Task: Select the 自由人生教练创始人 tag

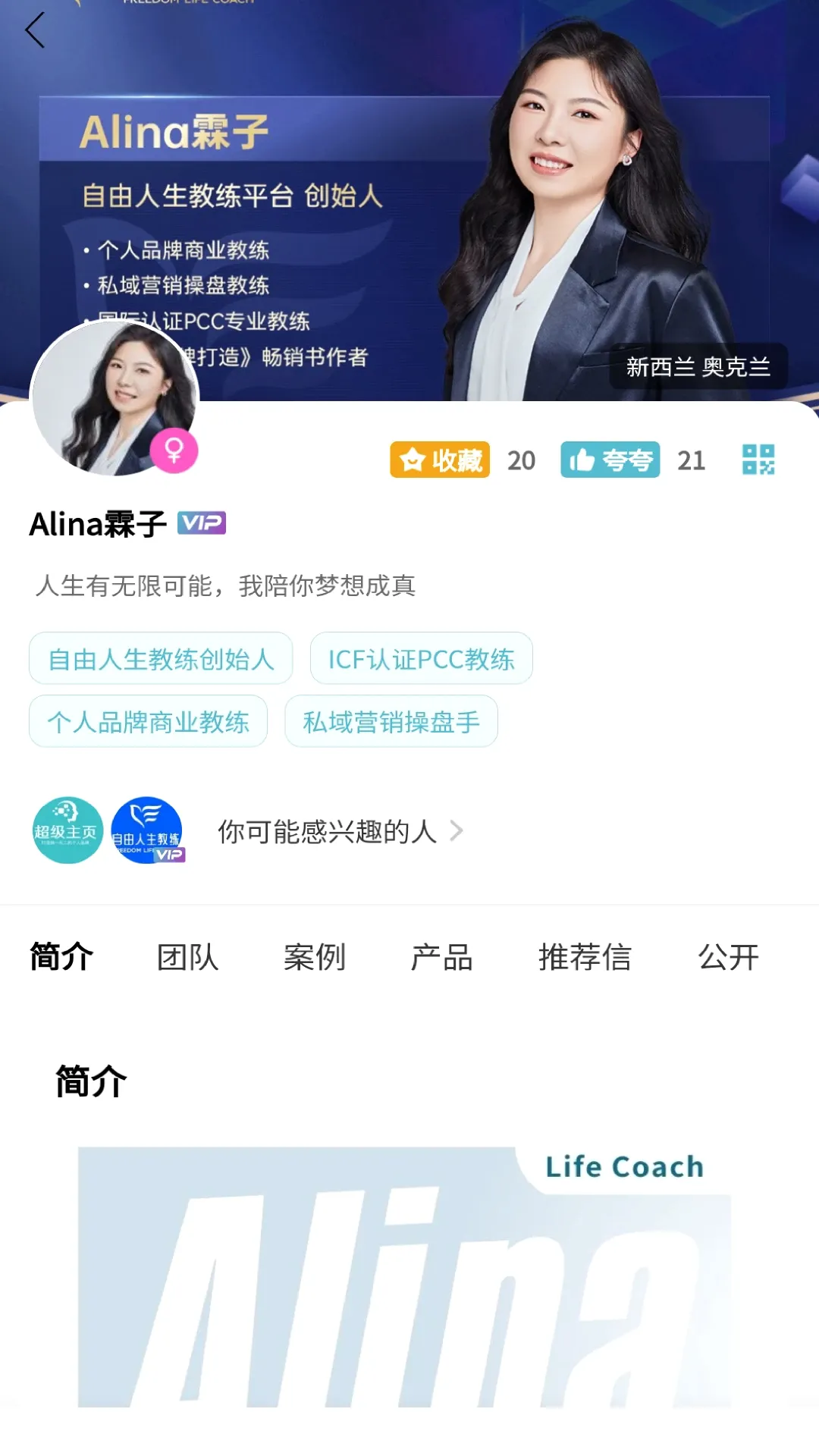Action: (161, 658)
